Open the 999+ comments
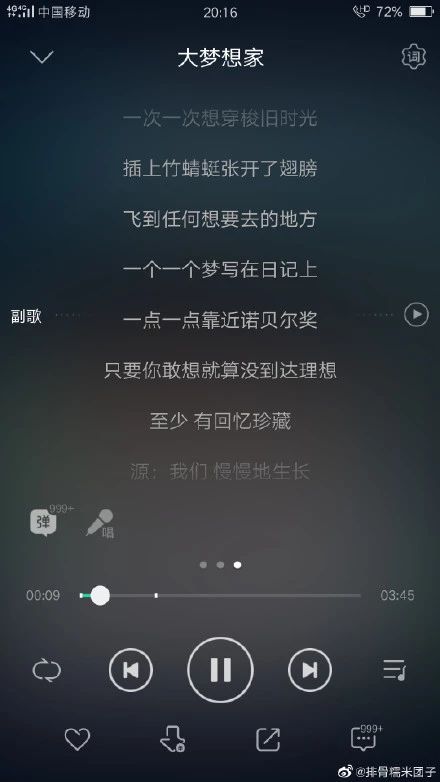This screenshot has width=440, height=782. tap(366, 738)
